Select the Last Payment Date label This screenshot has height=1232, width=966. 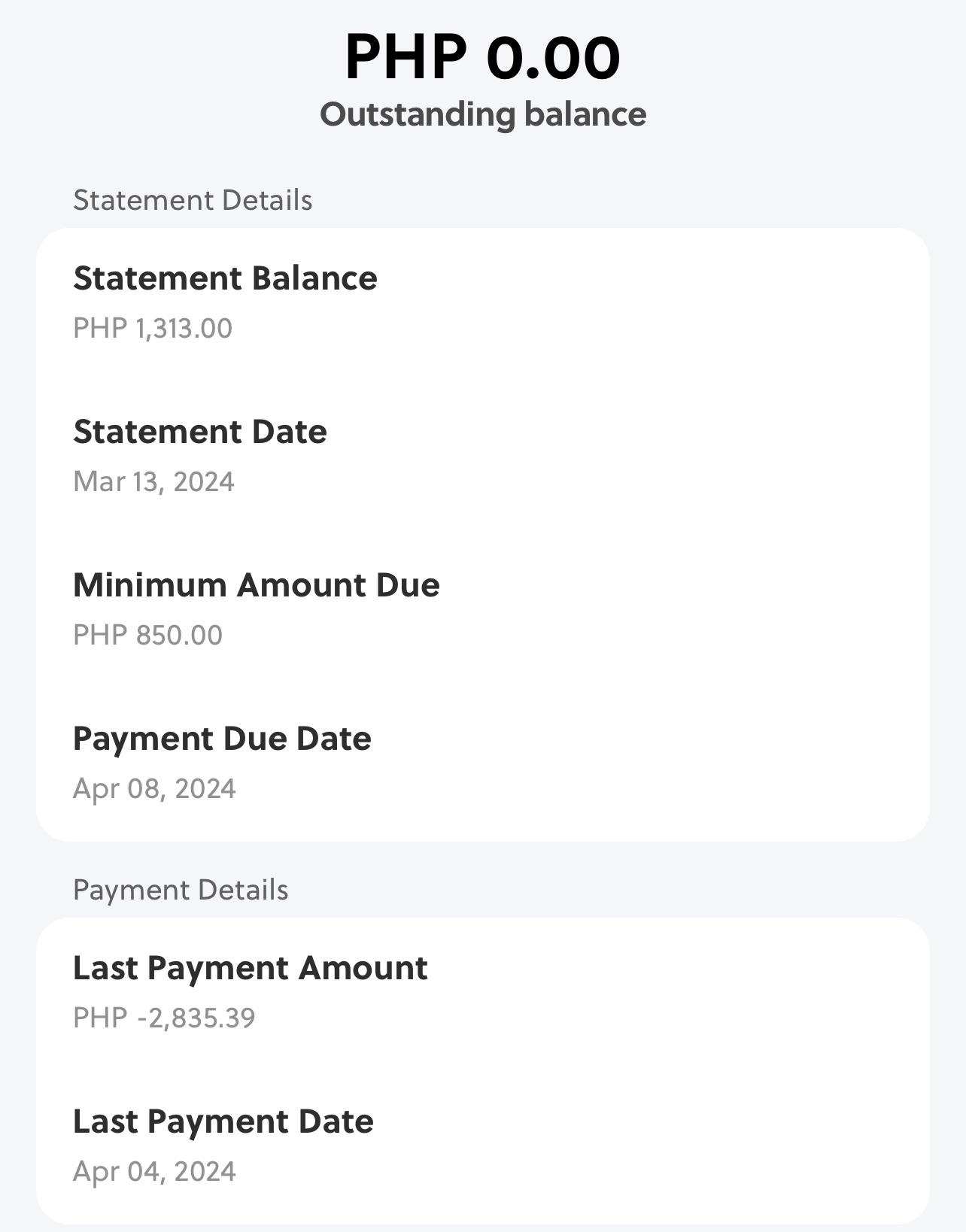pos(223,1121)
